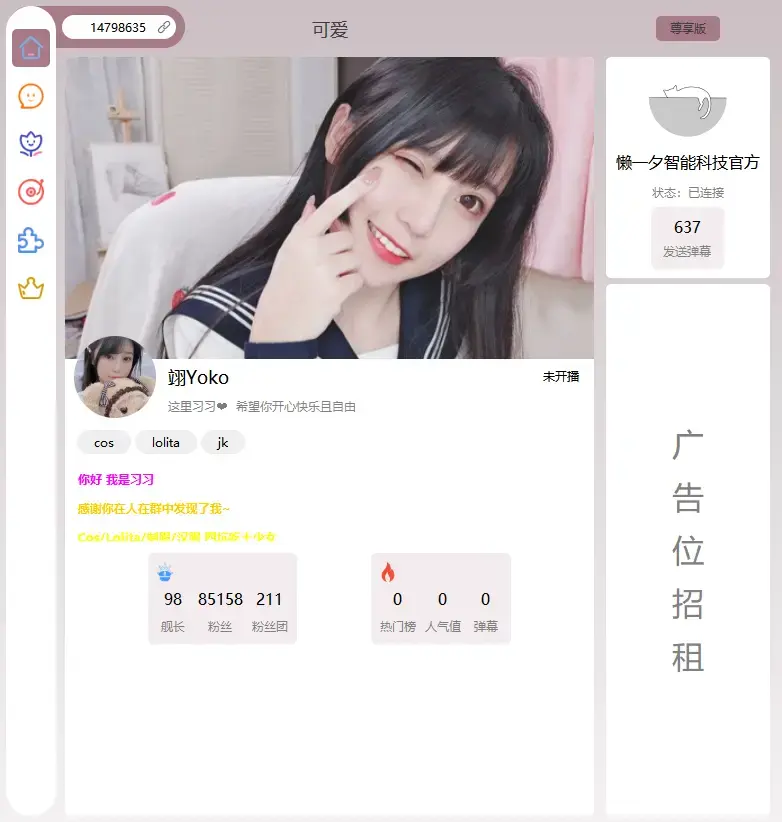Tap the link icon beside room ID

(x=164, y=27)
